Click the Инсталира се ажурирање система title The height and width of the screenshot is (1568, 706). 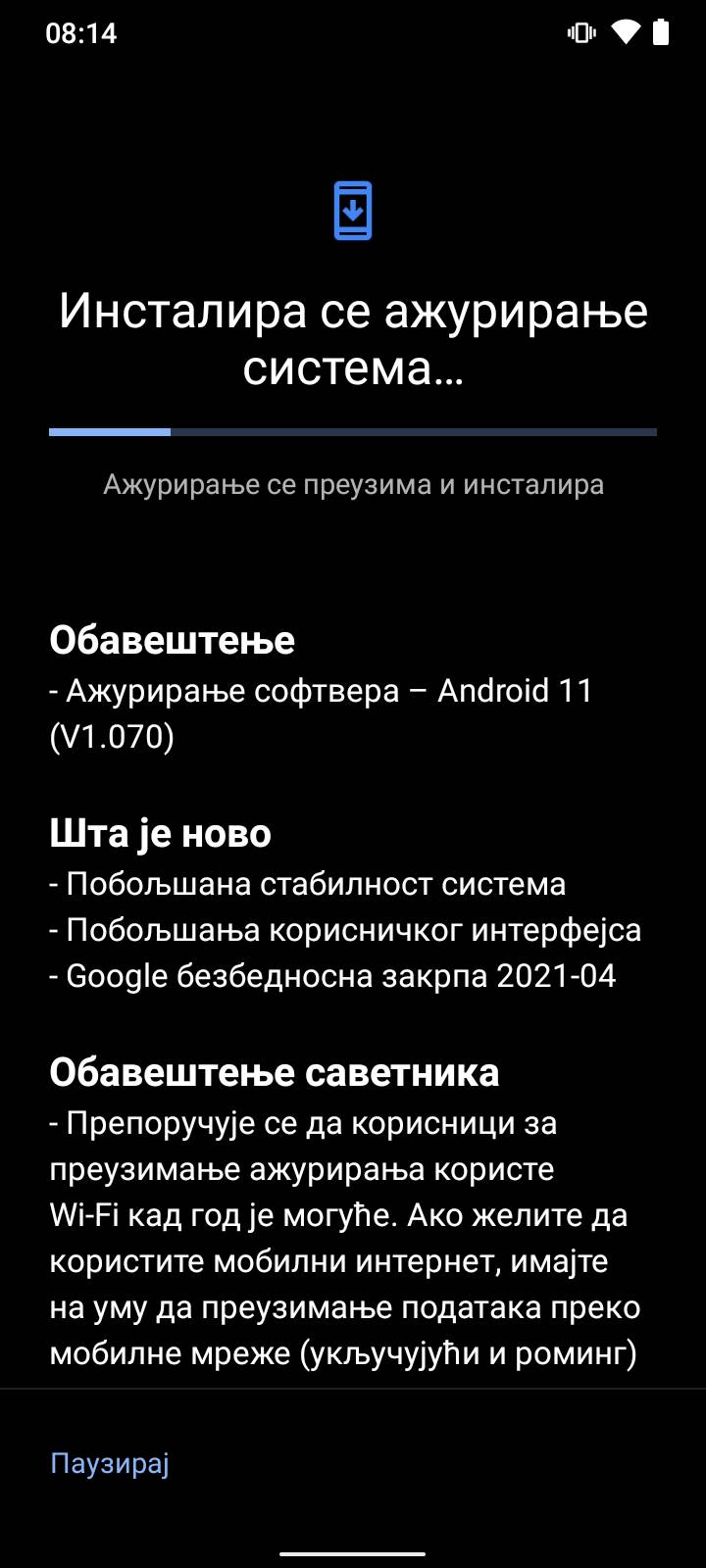(x=353, y=338)
